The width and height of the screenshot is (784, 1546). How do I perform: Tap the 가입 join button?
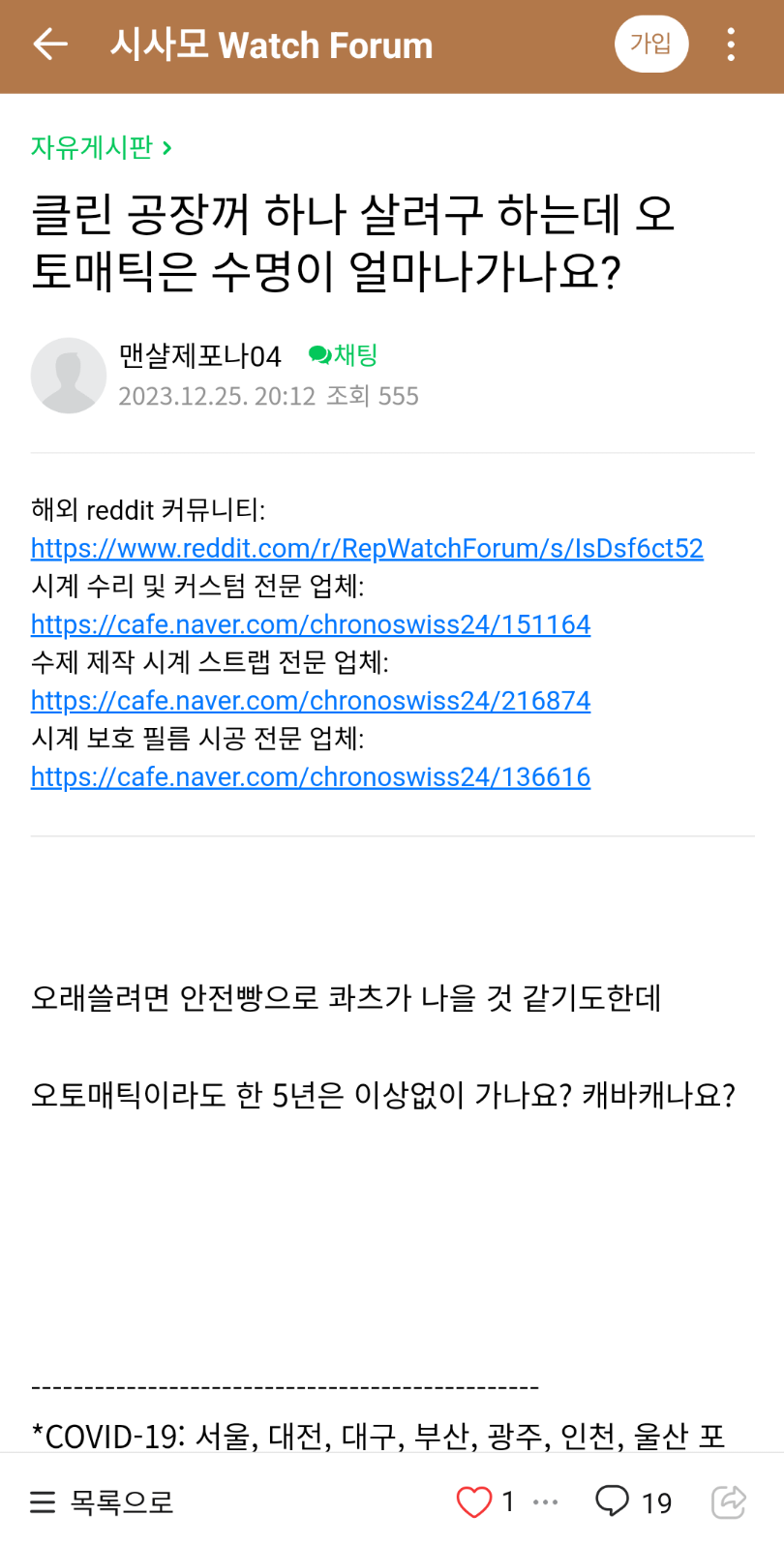pos(651,45)
